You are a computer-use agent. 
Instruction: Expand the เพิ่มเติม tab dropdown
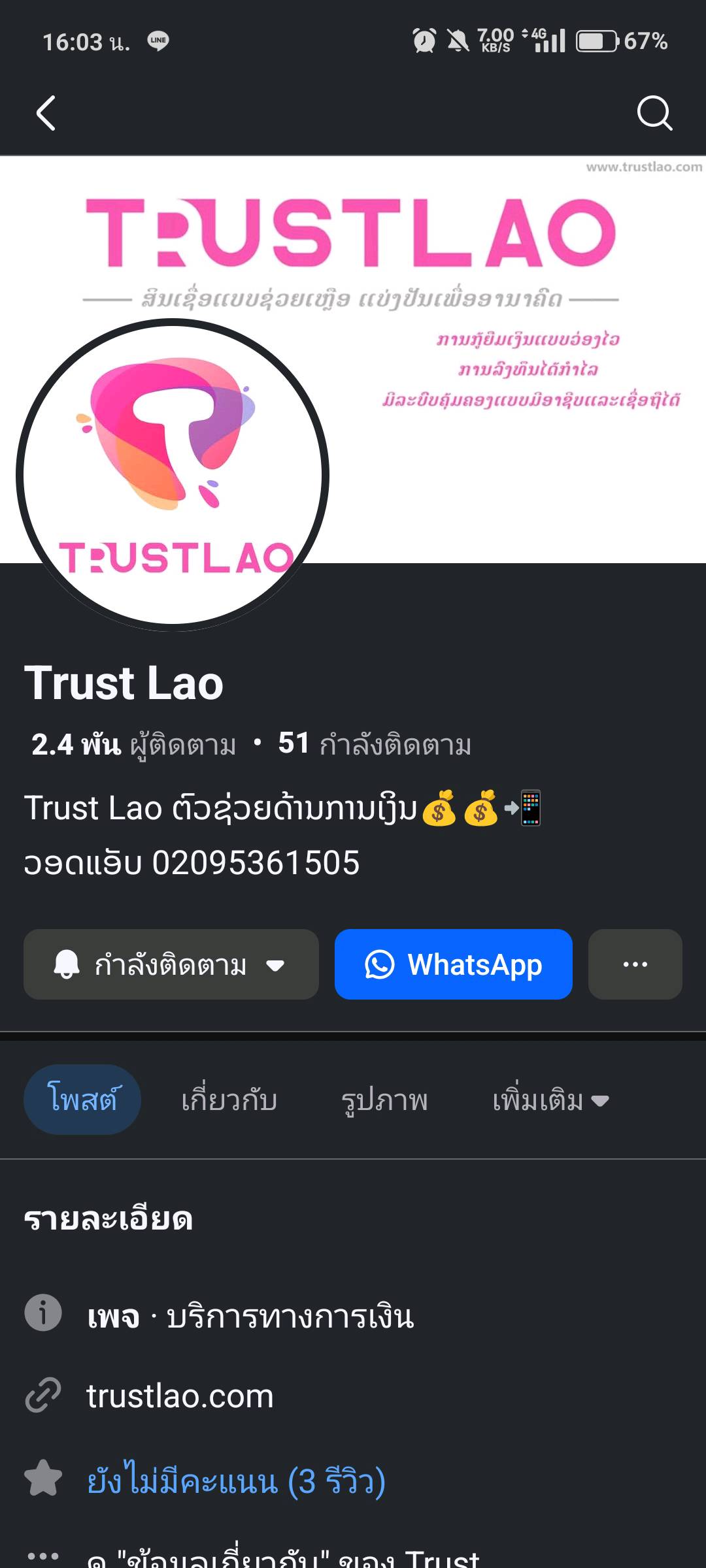coord(550,1100)
